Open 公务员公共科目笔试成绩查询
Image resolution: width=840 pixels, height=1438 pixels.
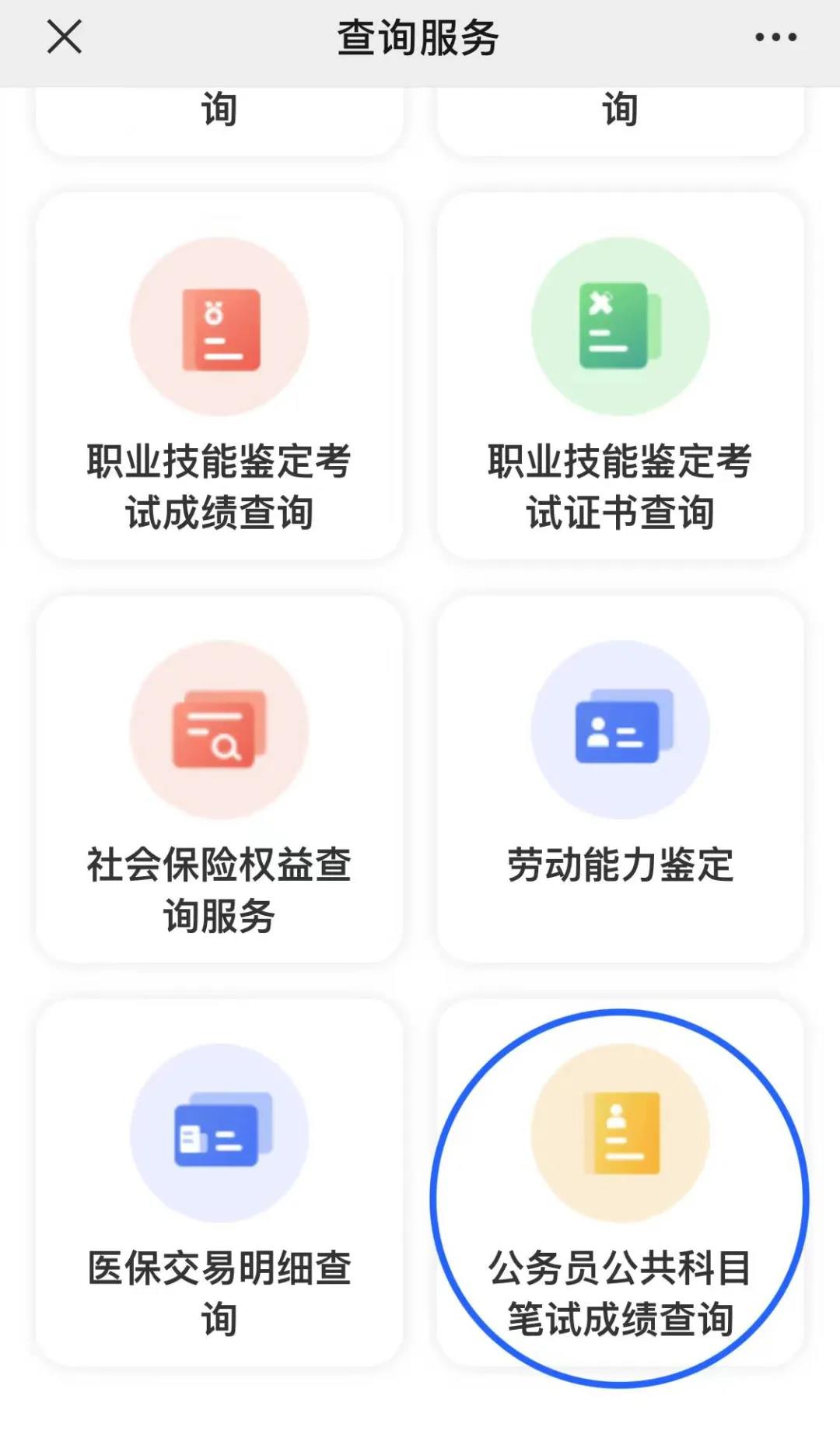620,1183
